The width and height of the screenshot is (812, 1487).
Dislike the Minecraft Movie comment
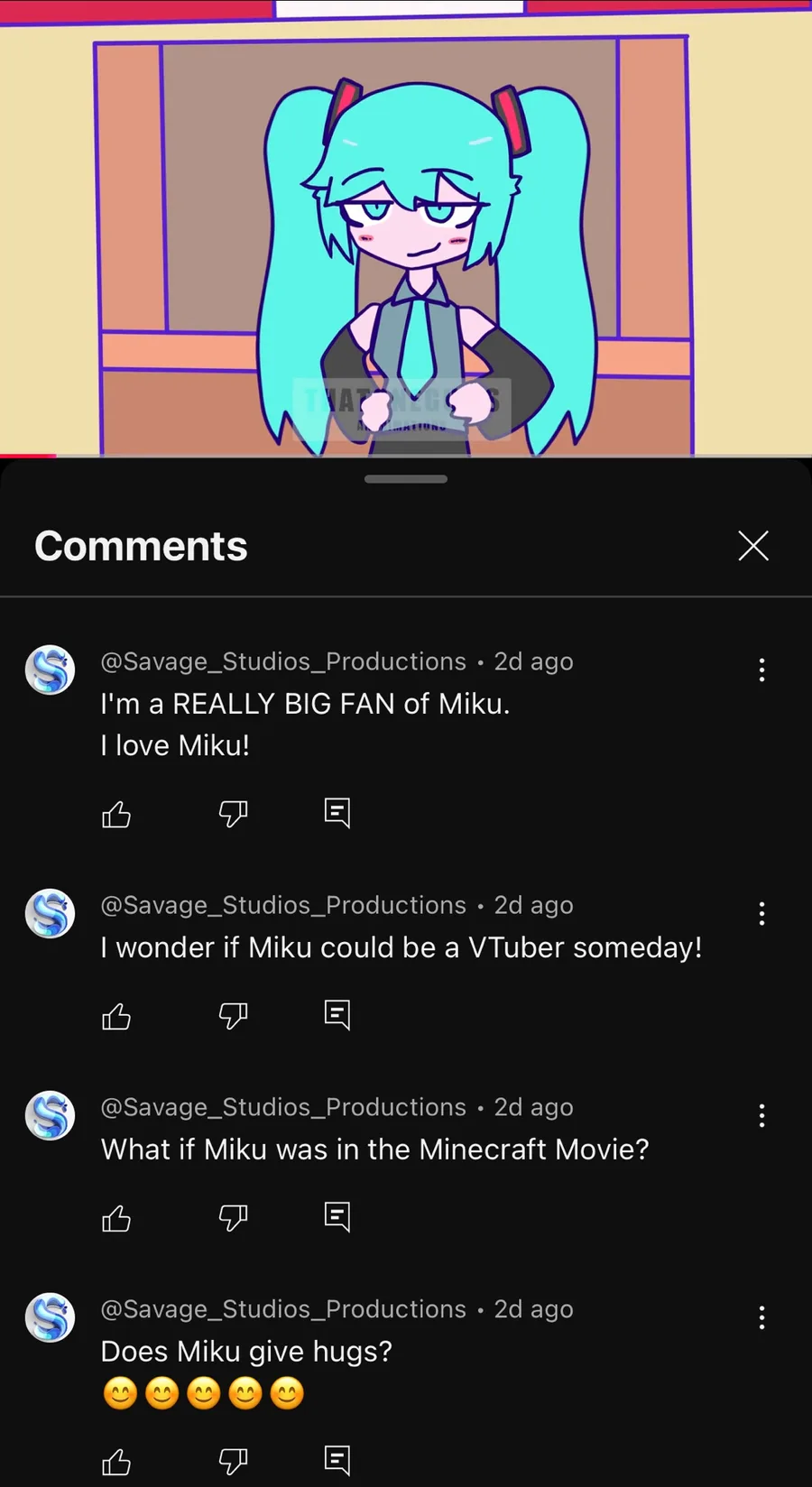233,1219
